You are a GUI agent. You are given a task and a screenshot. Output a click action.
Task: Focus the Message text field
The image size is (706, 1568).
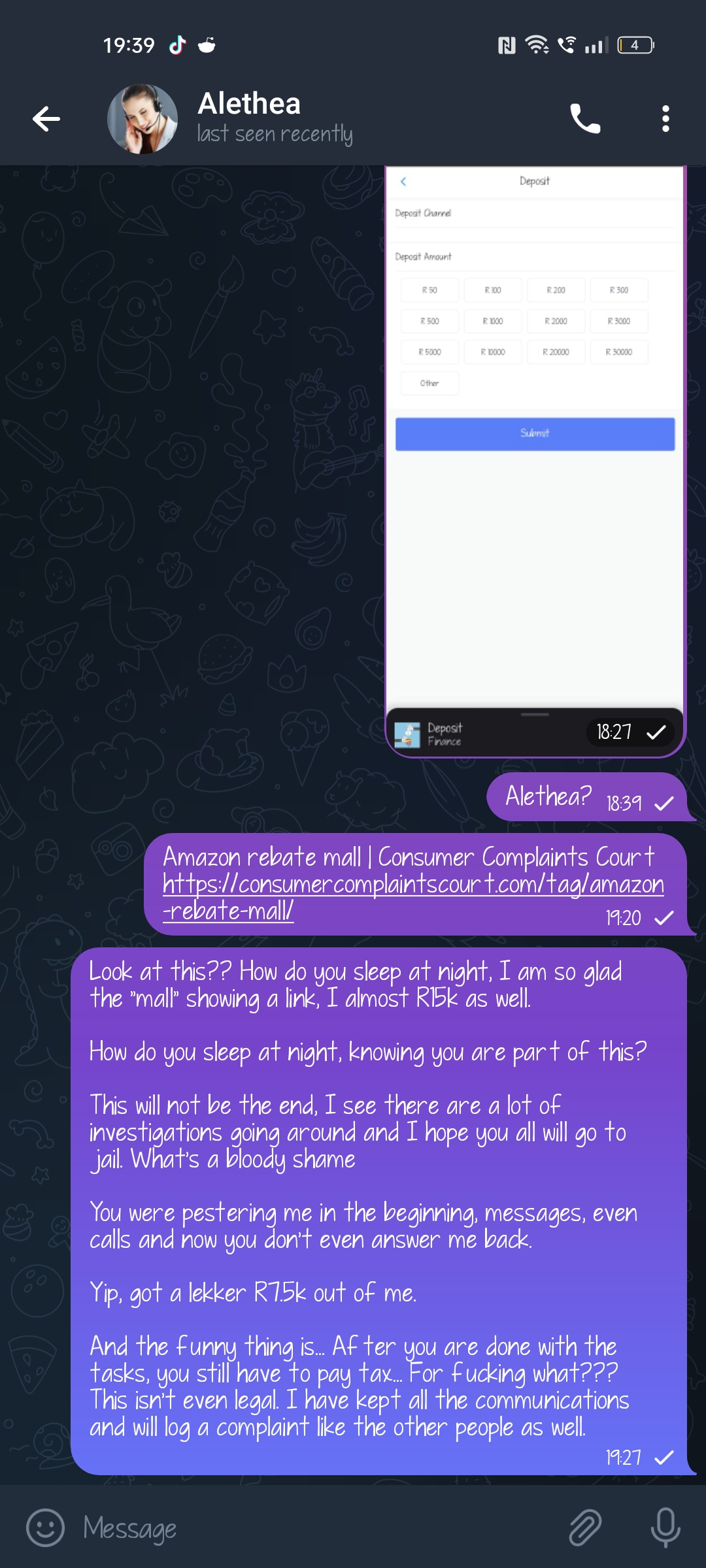point(314,1527)
